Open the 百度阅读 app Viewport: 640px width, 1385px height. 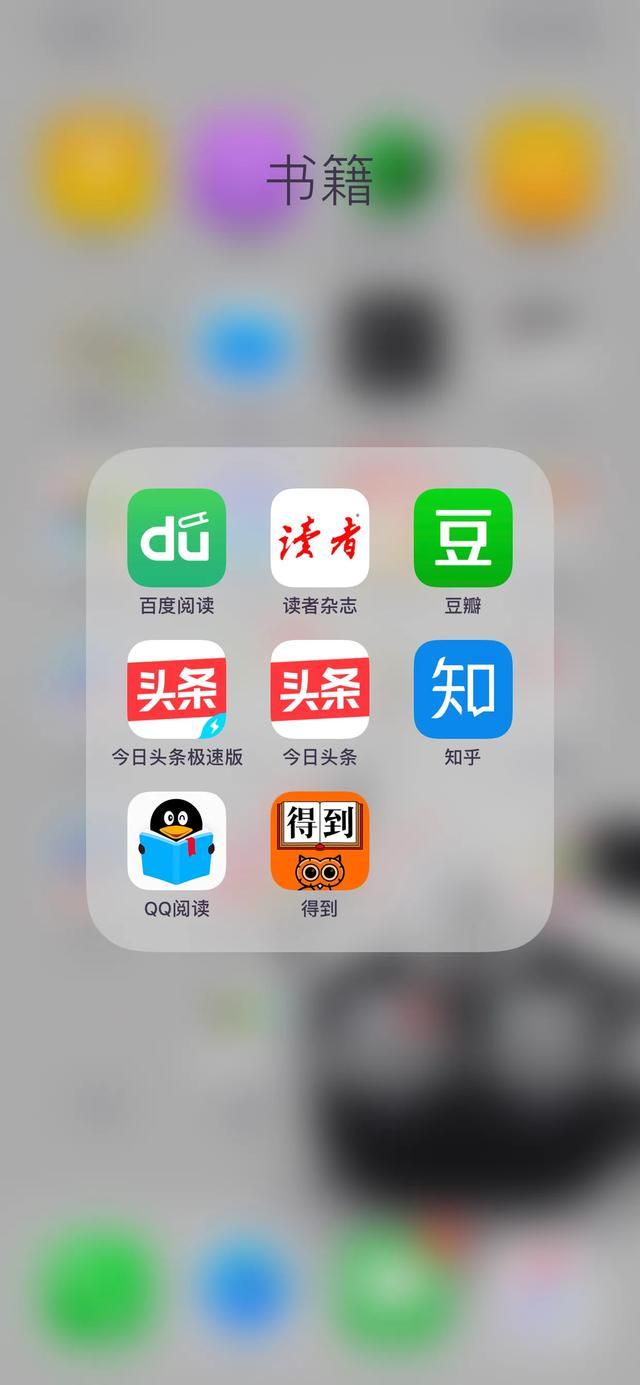click(176, 537)
